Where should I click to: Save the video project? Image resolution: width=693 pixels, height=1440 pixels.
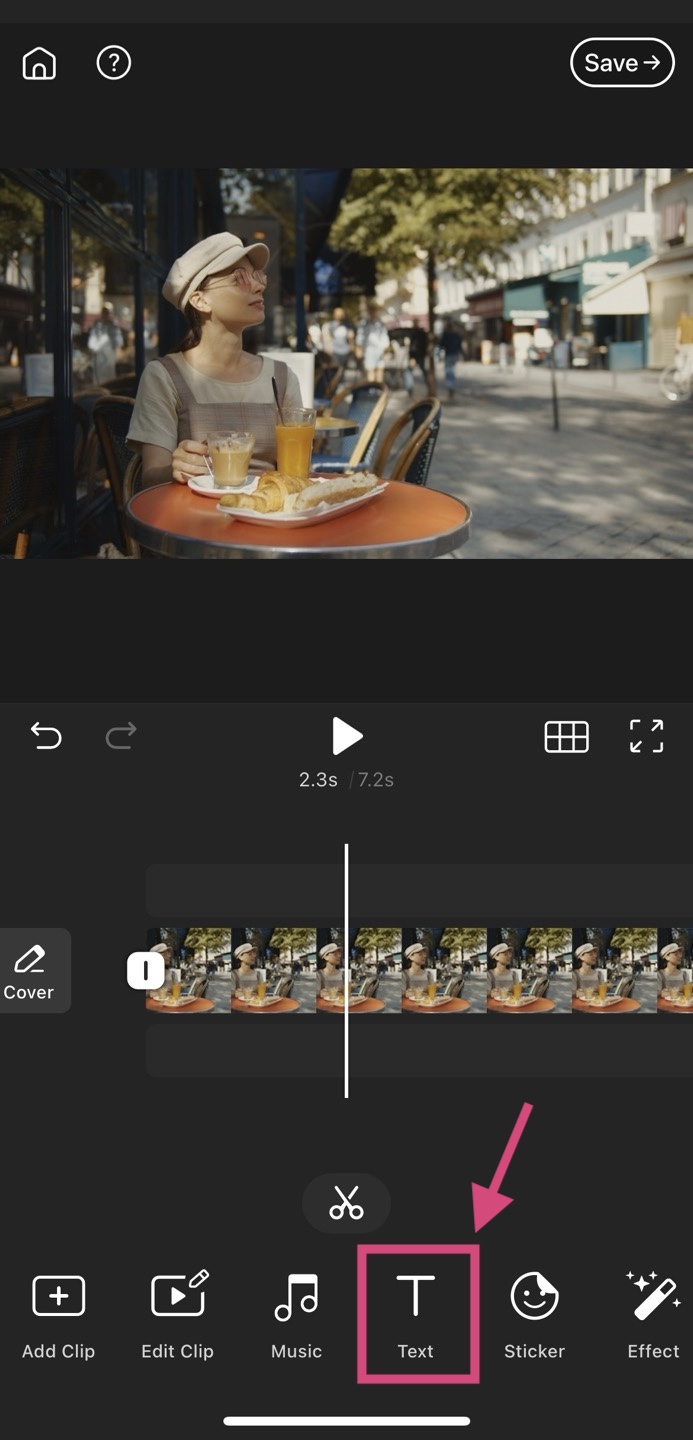622,63
